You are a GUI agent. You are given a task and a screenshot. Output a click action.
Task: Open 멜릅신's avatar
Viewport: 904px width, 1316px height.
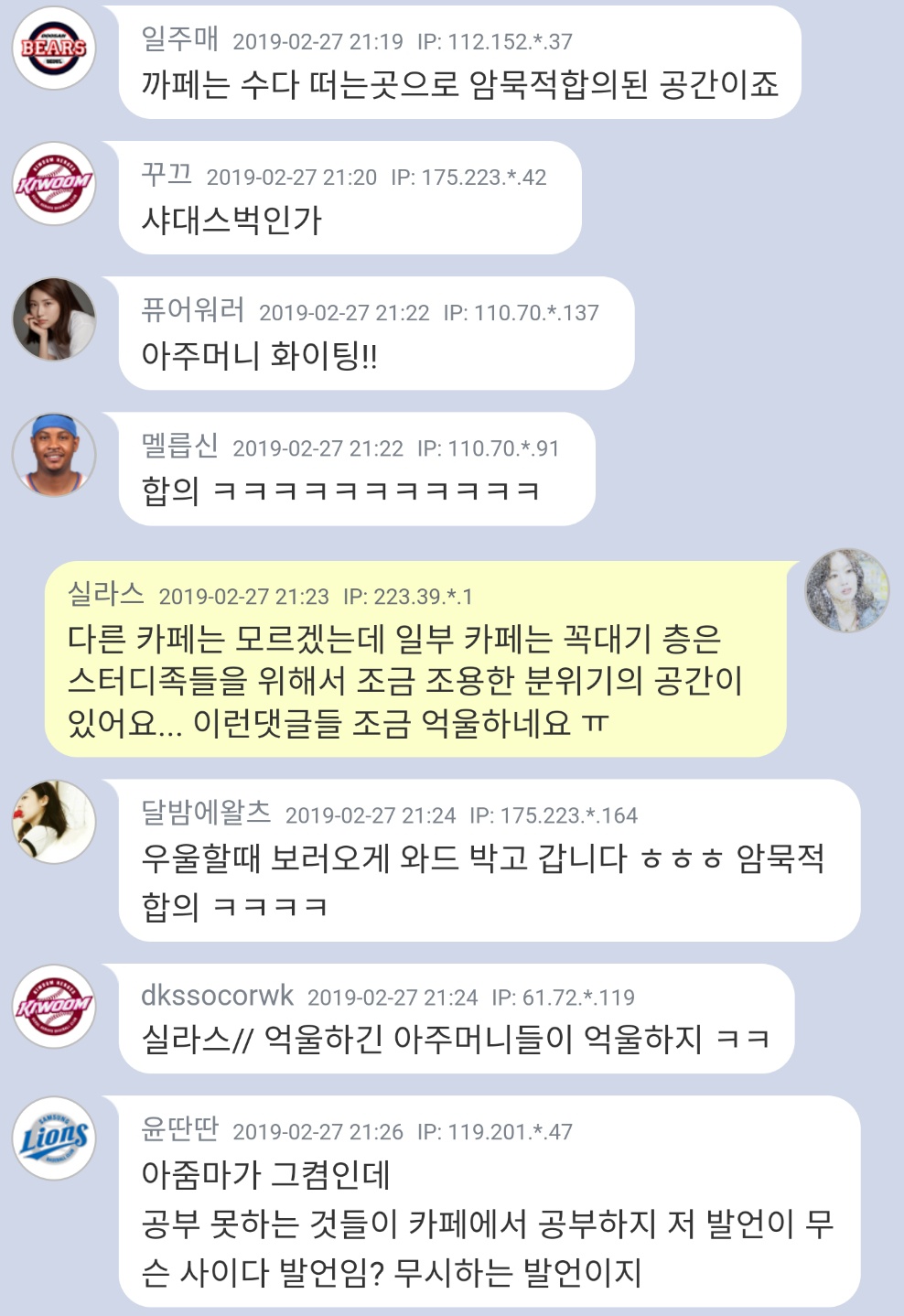[54, 454]
